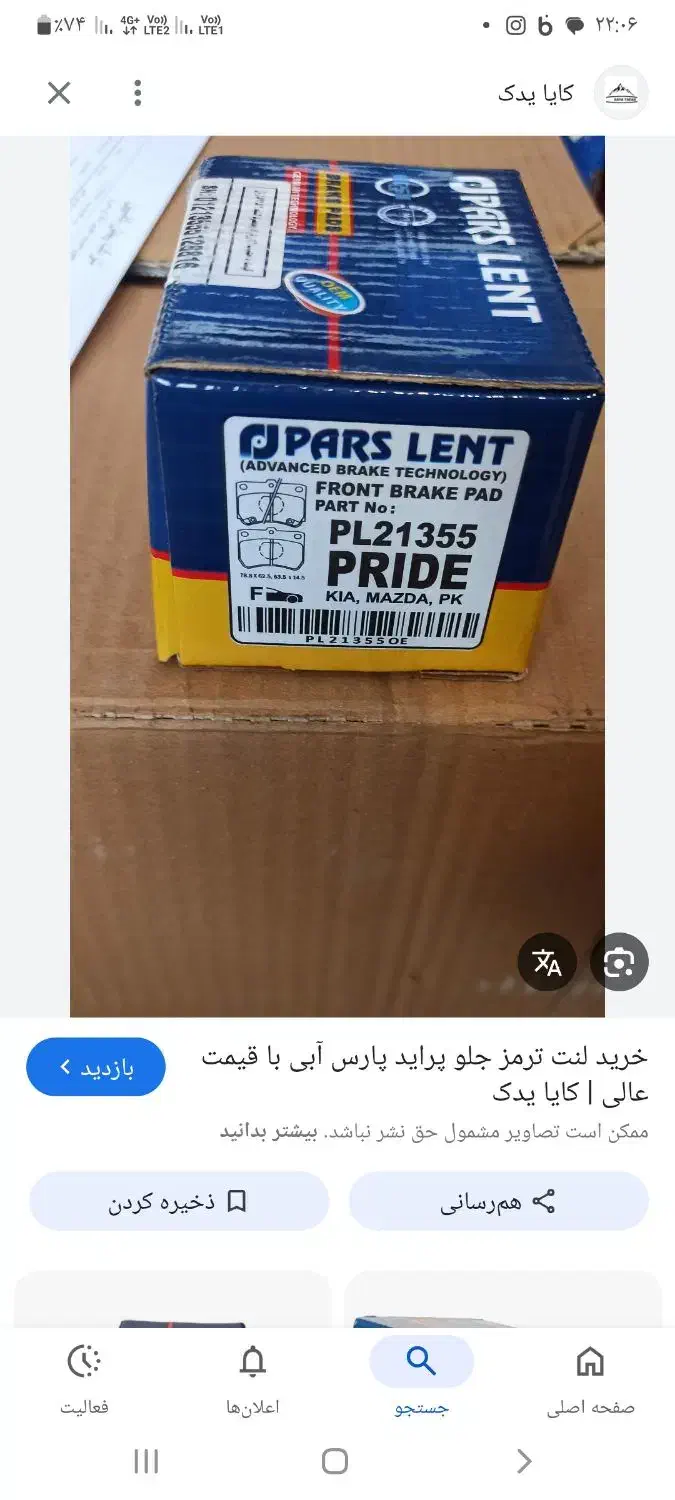Translate the image text icon

(x=546, y=962)
